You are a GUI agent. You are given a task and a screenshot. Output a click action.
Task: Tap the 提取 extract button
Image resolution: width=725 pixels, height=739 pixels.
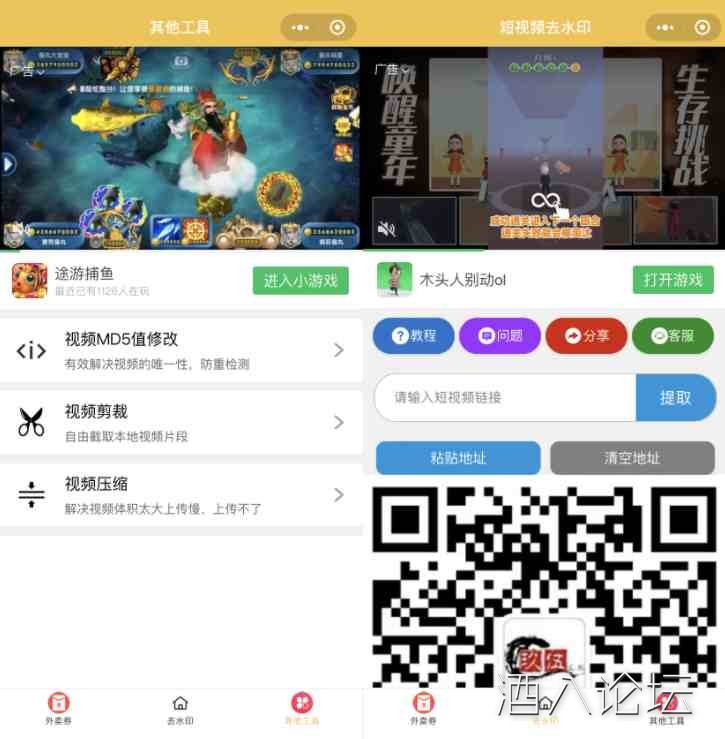tap(675, 398)
